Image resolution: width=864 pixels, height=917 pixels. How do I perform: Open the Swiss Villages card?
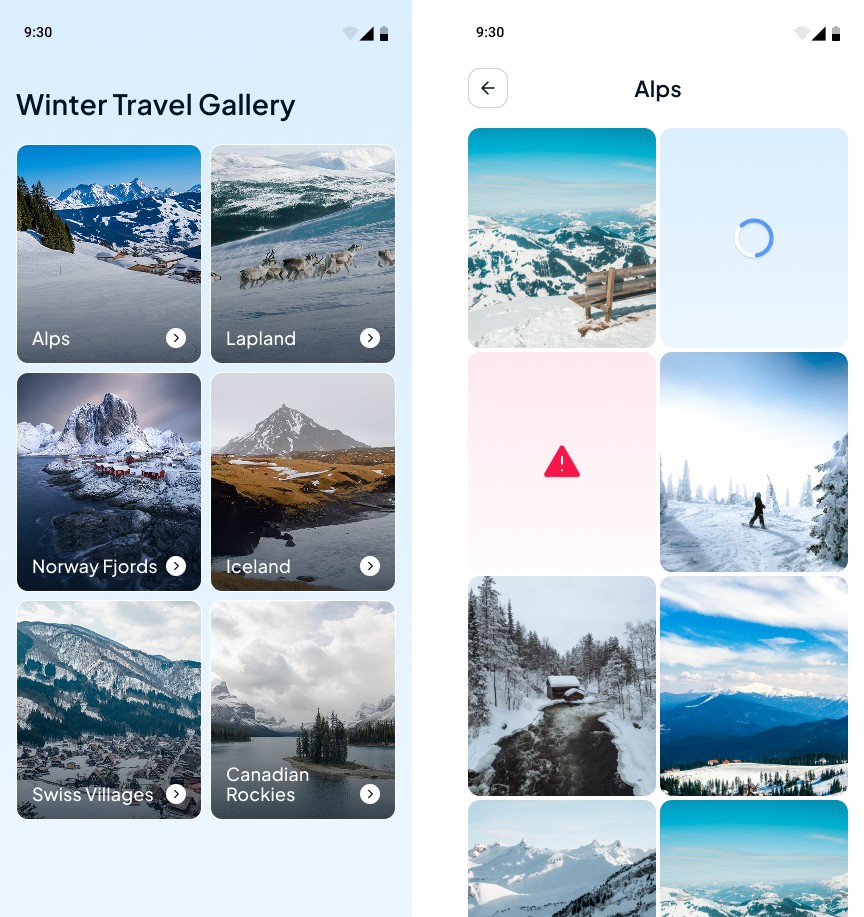tap(109, 709)
